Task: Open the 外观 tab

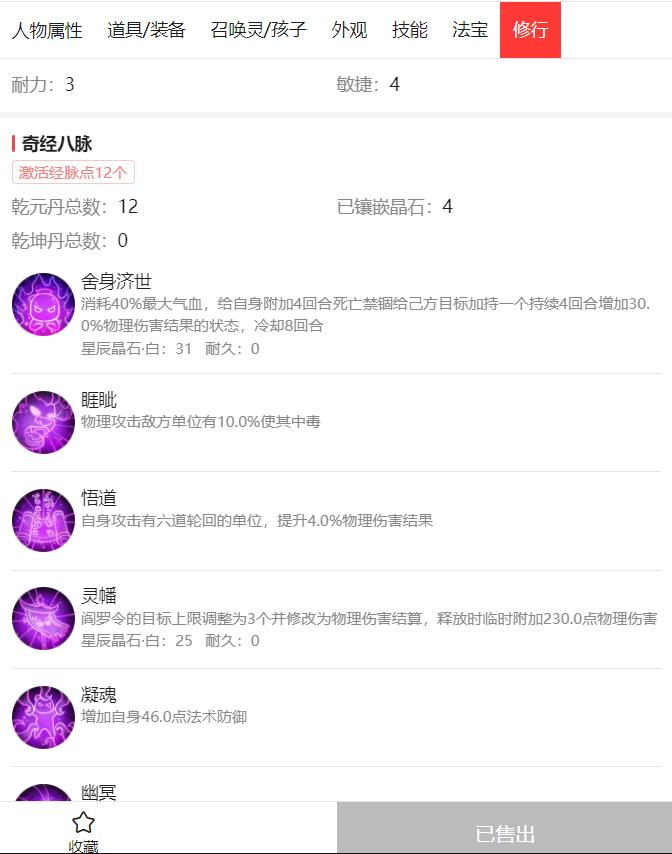Action: [x=349, y=30]
